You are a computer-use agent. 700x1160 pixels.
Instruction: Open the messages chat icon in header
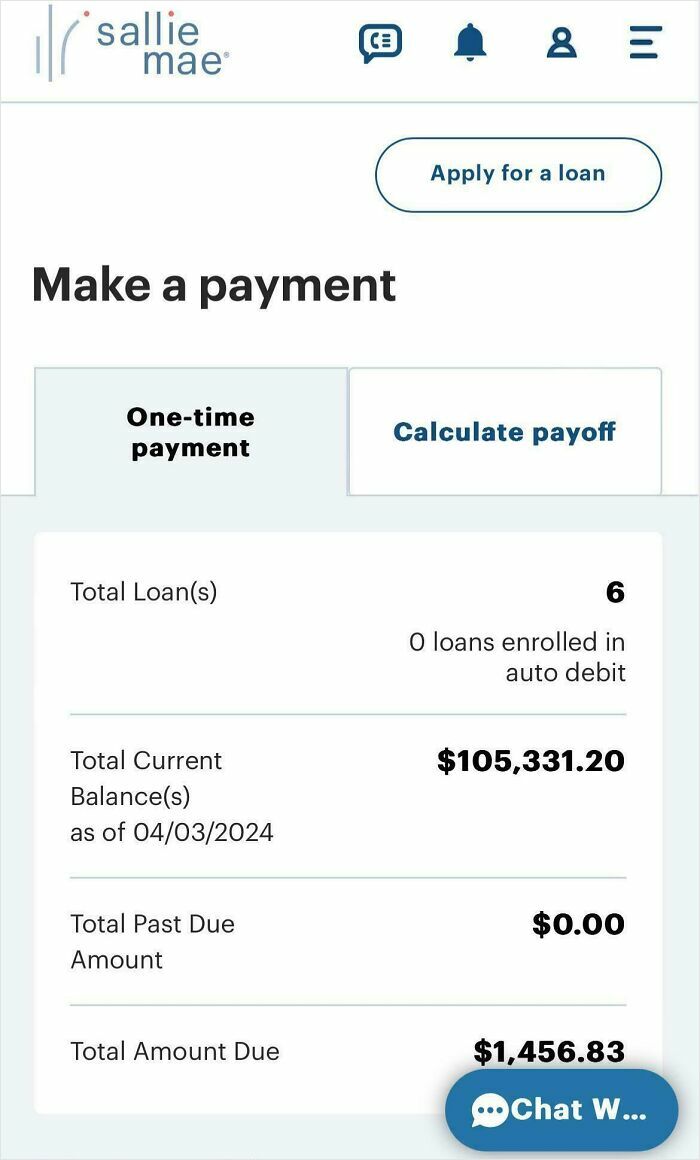pyautogui.click(x=380, y=43)
